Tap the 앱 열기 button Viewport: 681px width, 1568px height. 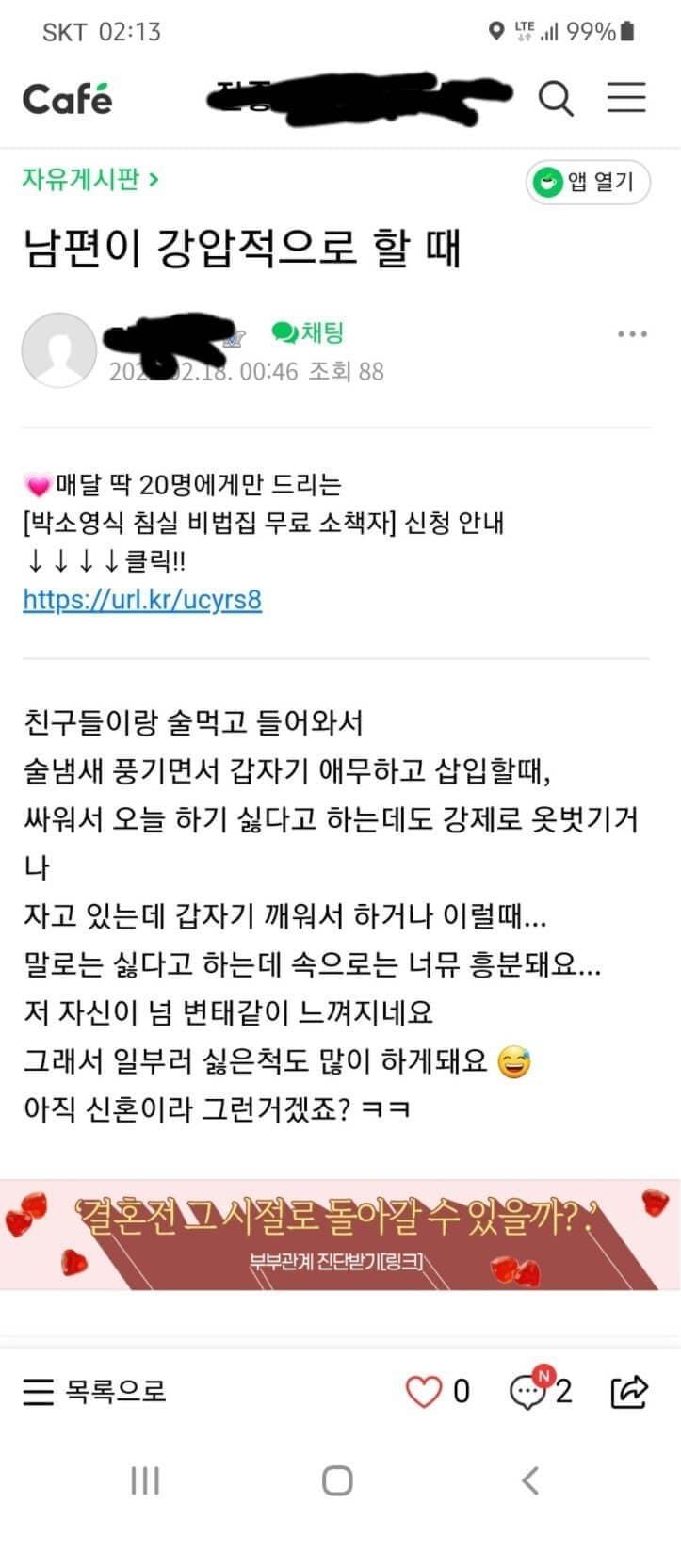point(588,182)
